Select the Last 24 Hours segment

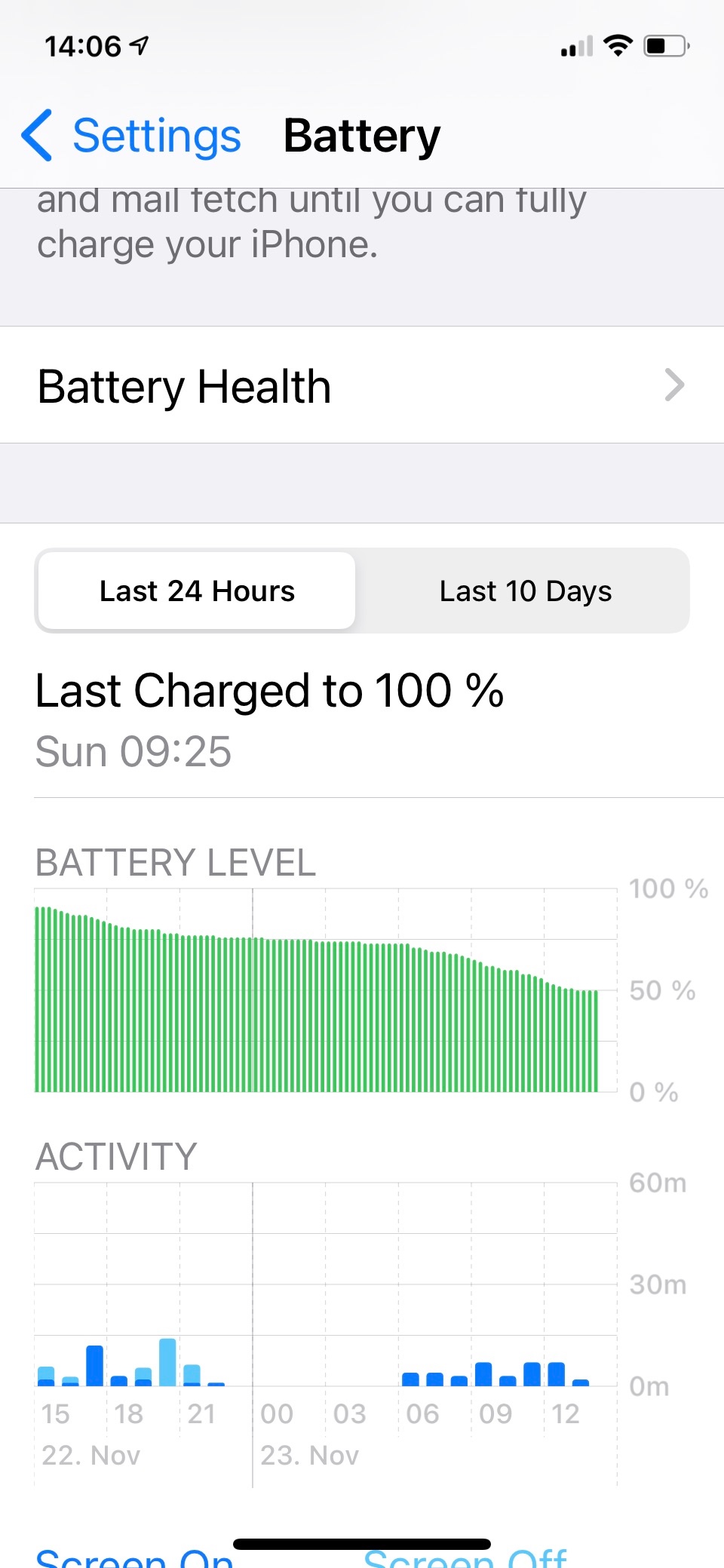pyautogui.click(x=197, y=591)
